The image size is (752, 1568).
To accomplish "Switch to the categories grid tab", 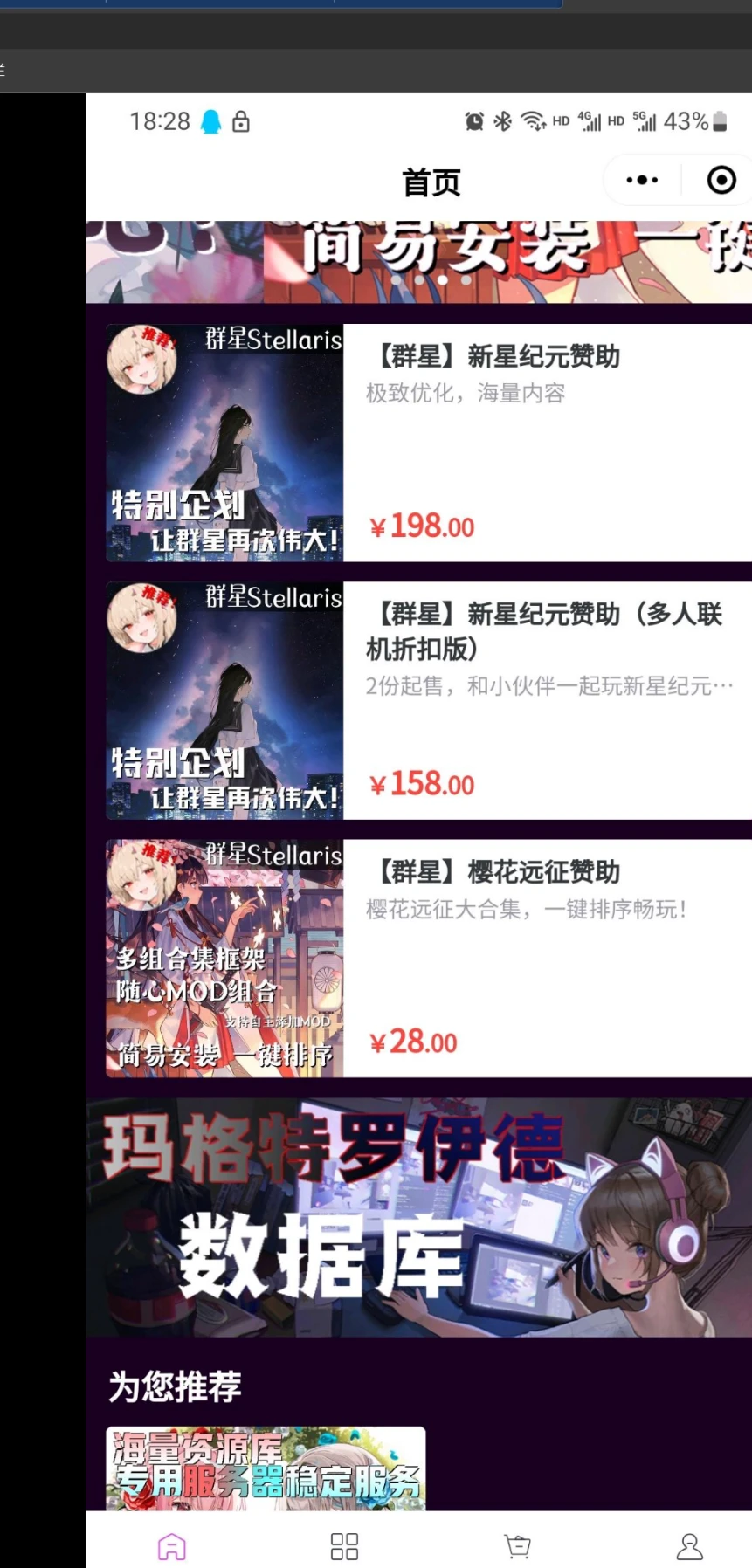I will pos(344,1546).
